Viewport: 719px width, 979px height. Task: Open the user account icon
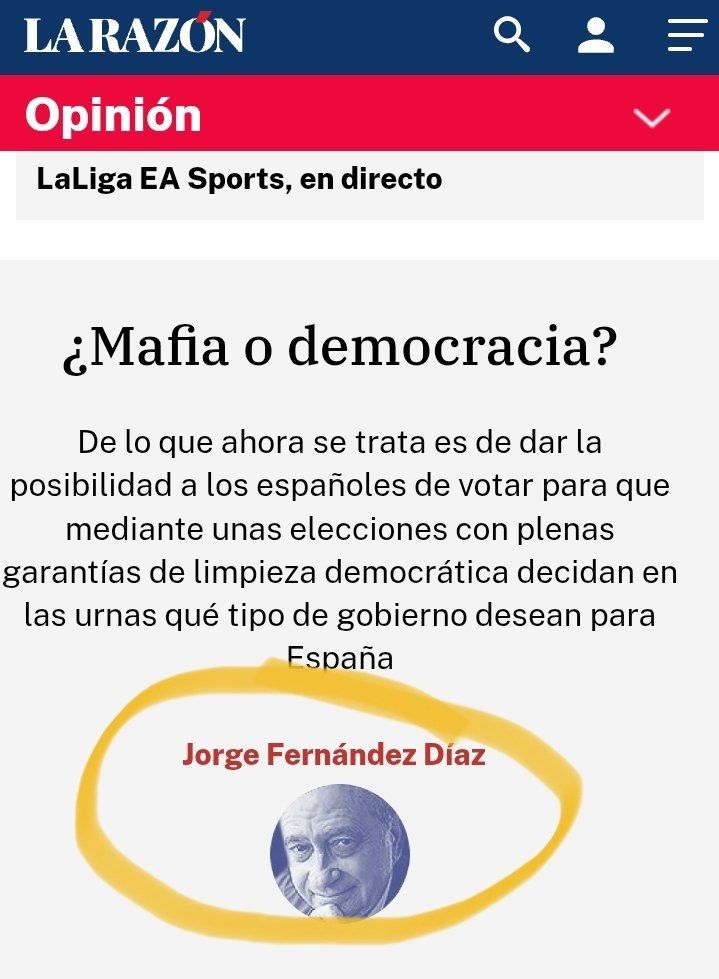(x=596, y=36)
